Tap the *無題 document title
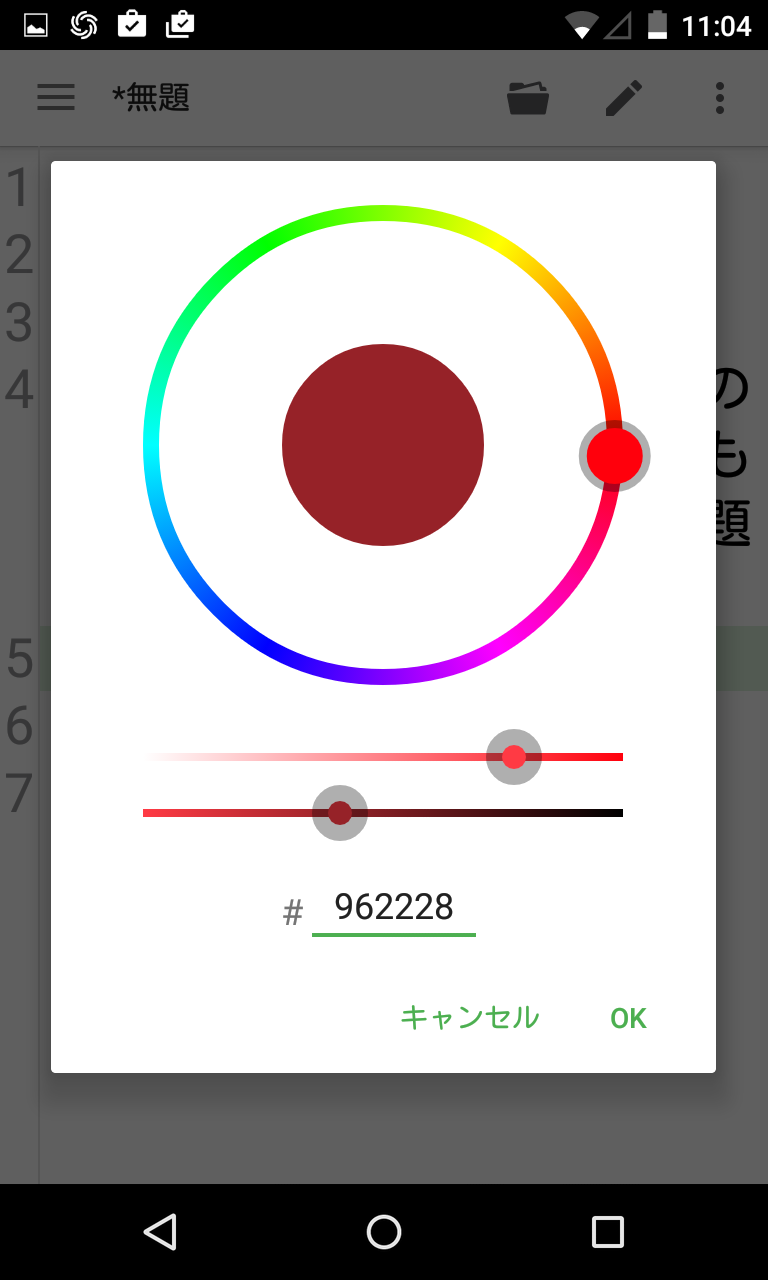The height and width of the screenshot is (1280, 768). click(148, 97)
